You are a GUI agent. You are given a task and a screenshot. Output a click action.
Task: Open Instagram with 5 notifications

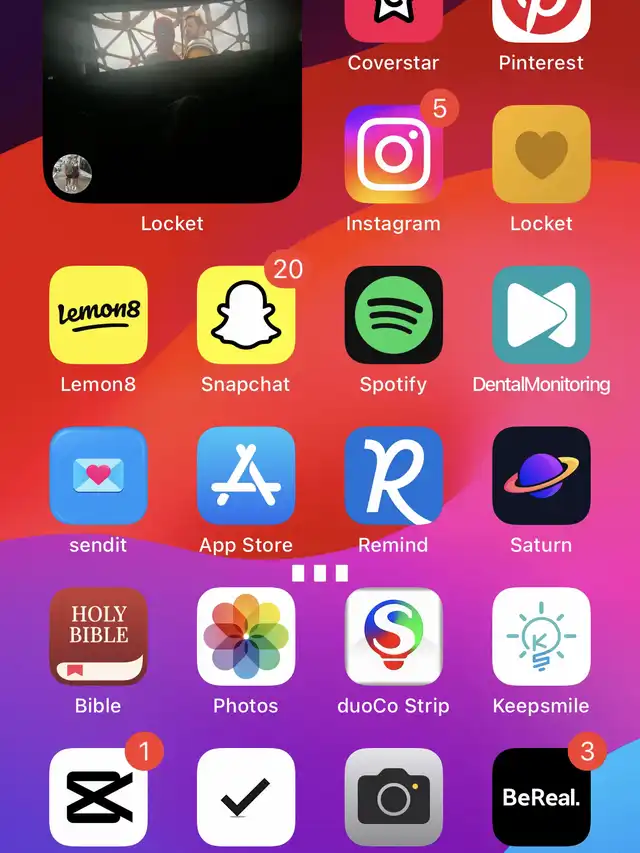393,154
